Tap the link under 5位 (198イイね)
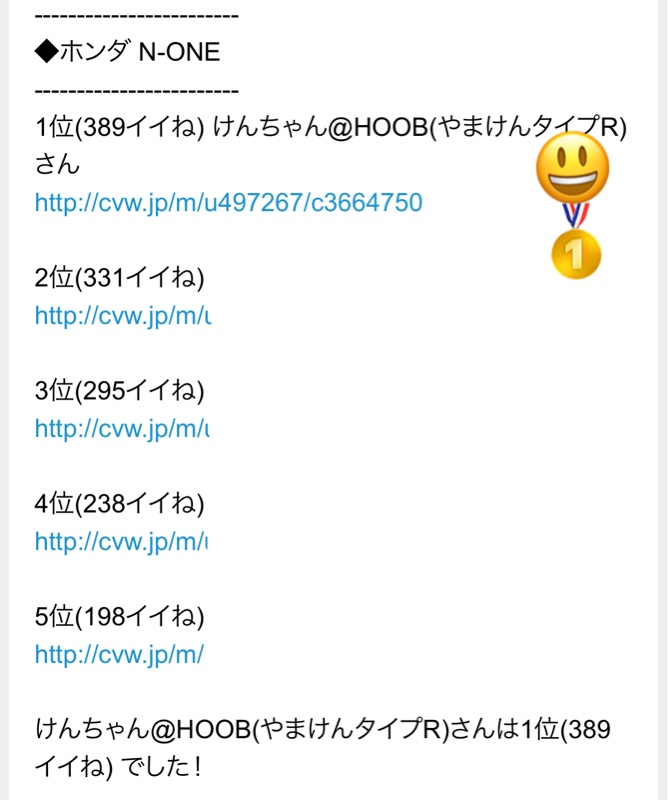The image size is (668, 800). point(119,655)
